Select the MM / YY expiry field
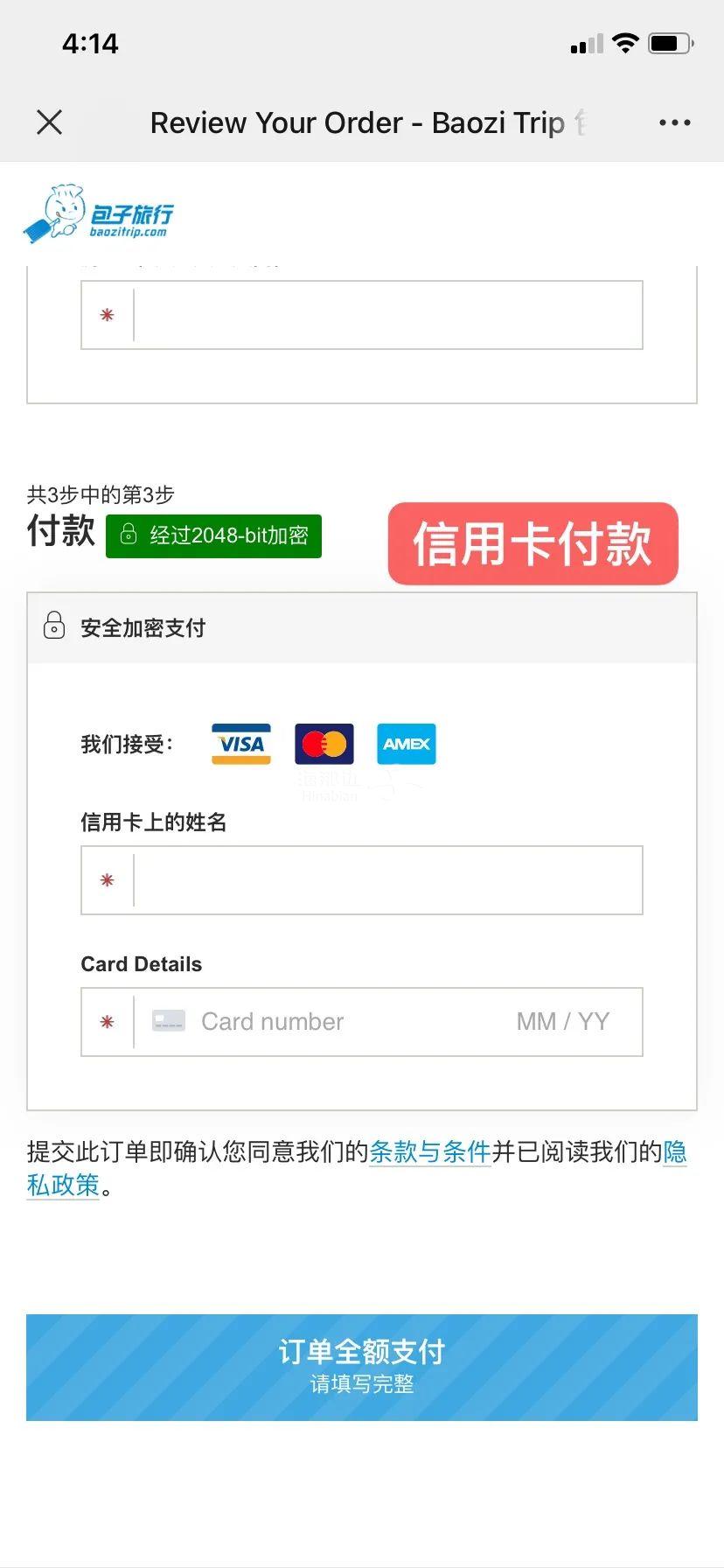The width and height of the screenshot is (724, 1568). click(562, 1022)
